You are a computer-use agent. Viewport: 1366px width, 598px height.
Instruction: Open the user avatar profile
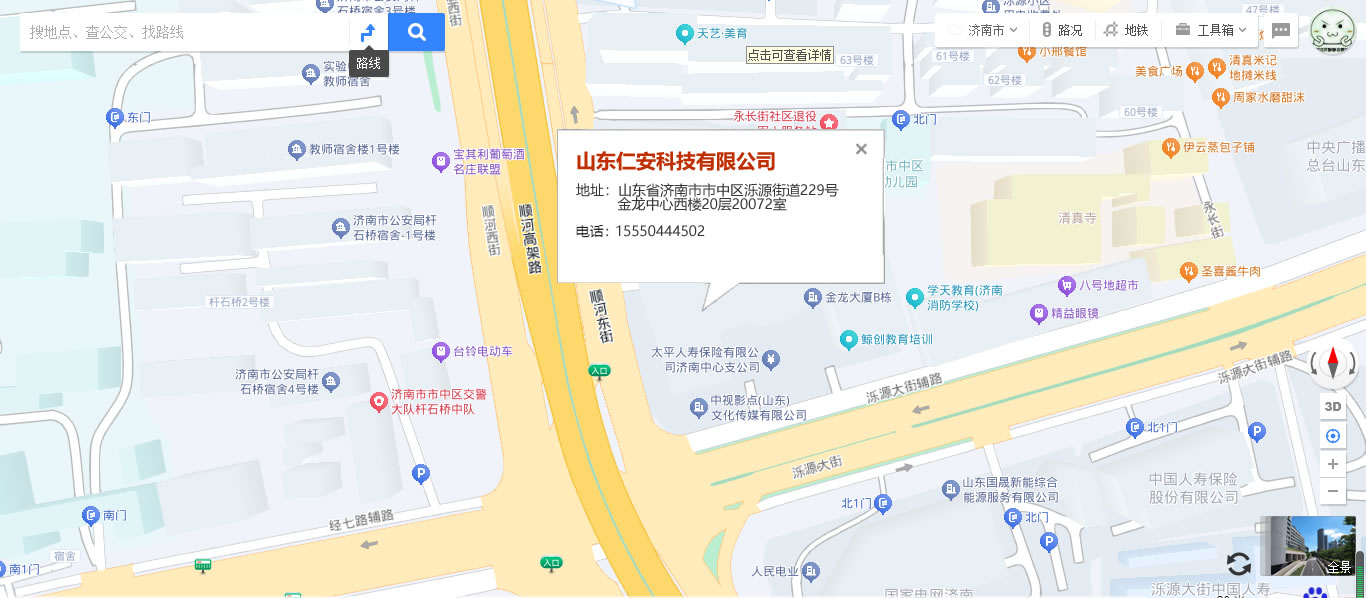(x=1332, y=31)
